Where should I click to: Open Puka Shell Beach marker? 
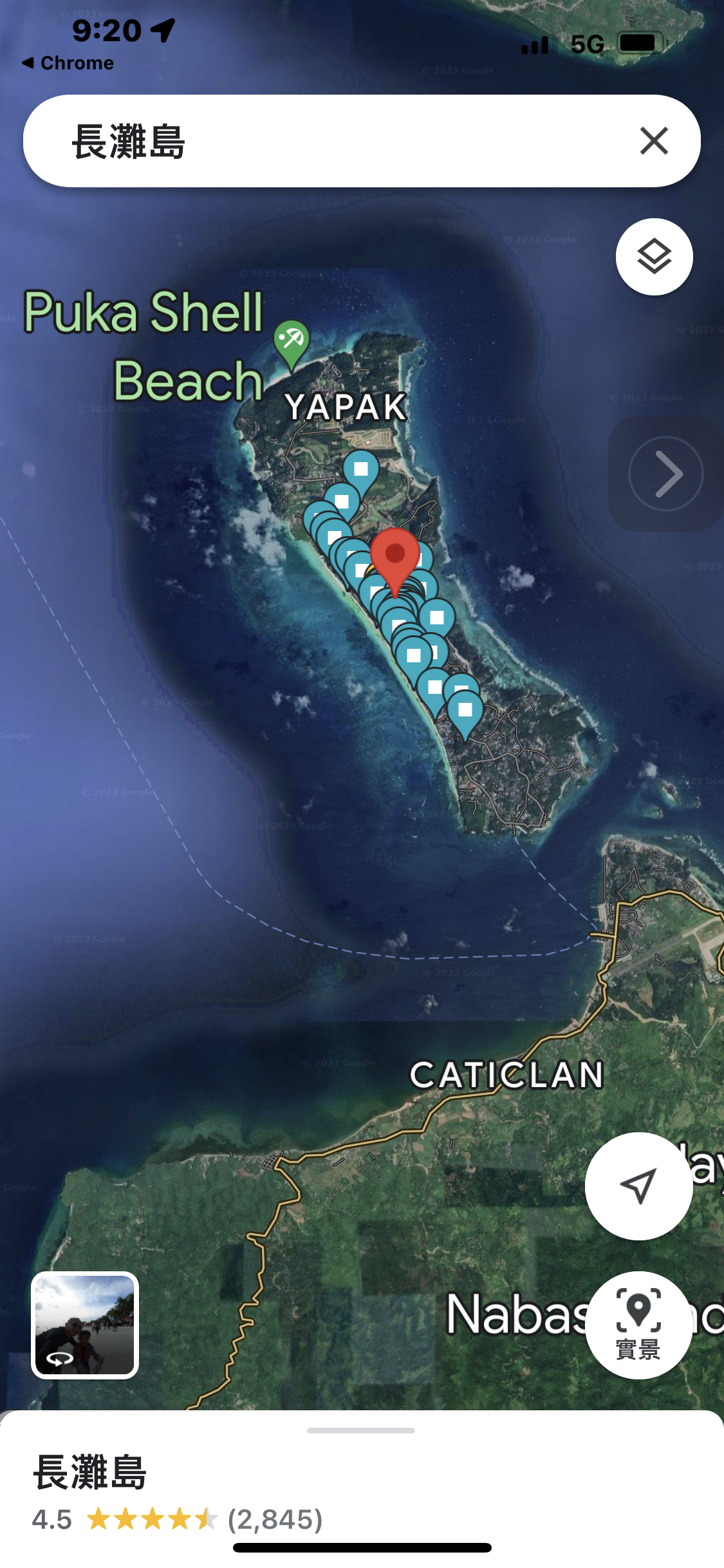[x=291, y=341]
